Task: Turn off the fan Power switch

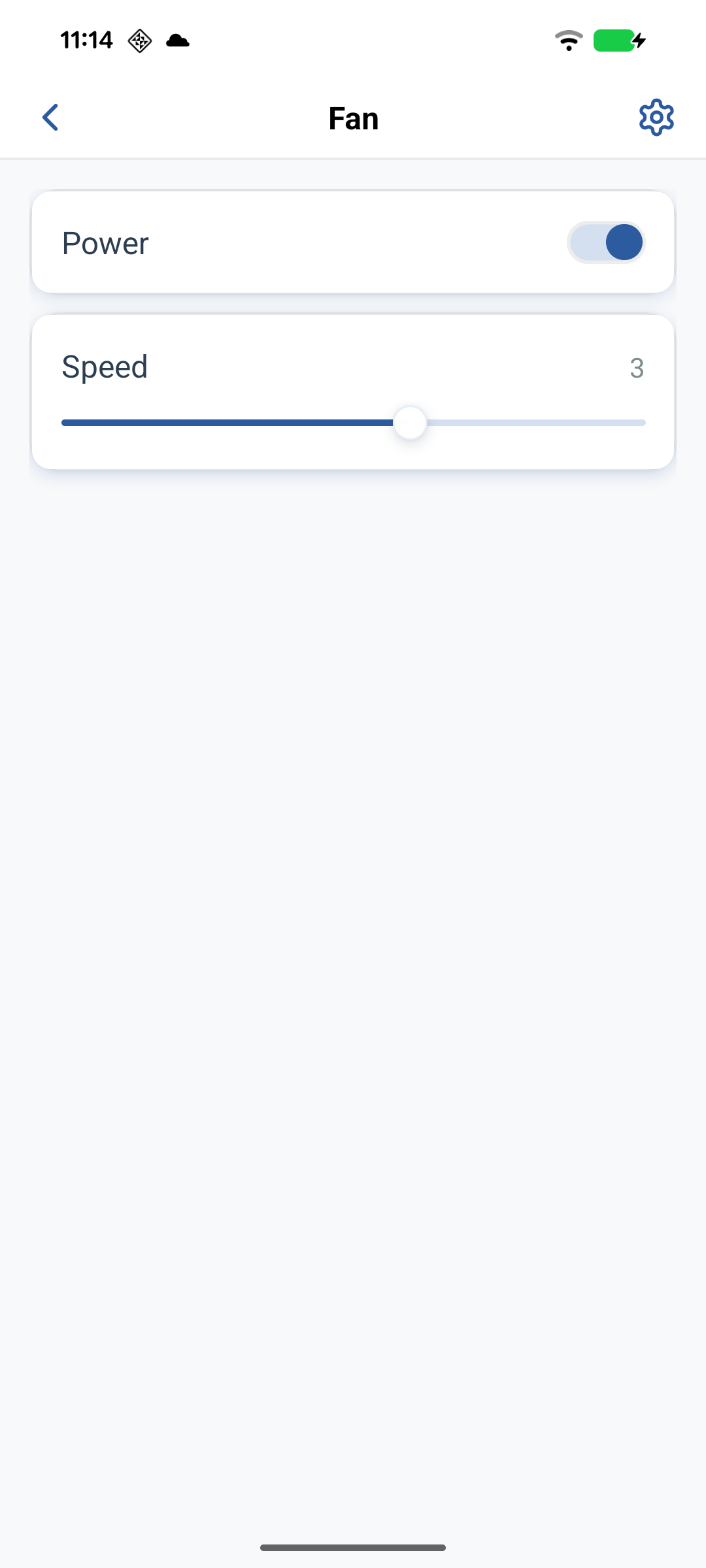Action: point(606,242)
